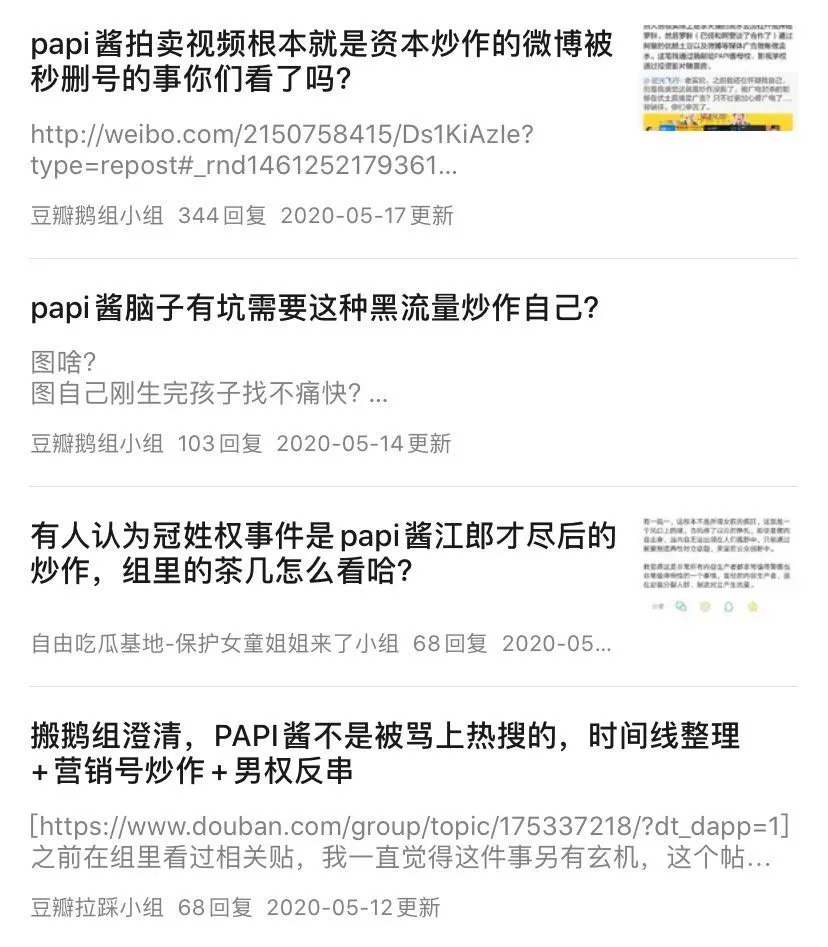
Task: View the discussion on 冠姓权事件 and papi酱江郎才尽
Action: (x=322, y=553)
